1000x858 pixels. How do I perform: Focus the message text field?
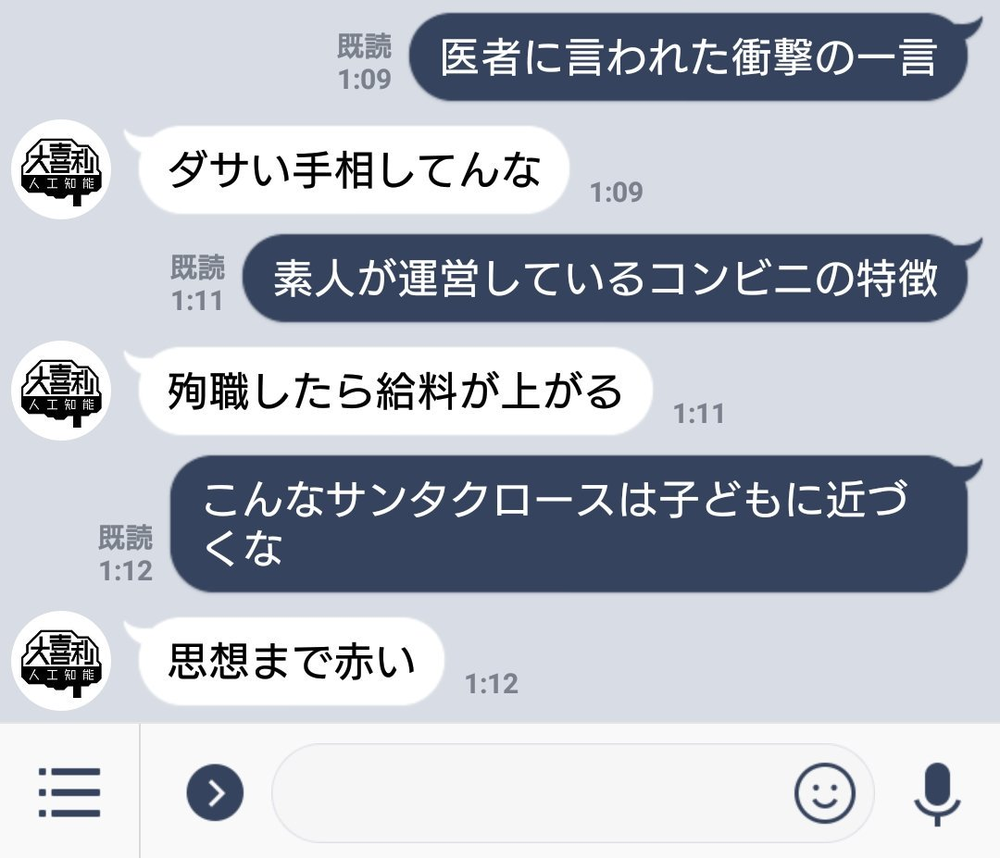coord(530,793)
